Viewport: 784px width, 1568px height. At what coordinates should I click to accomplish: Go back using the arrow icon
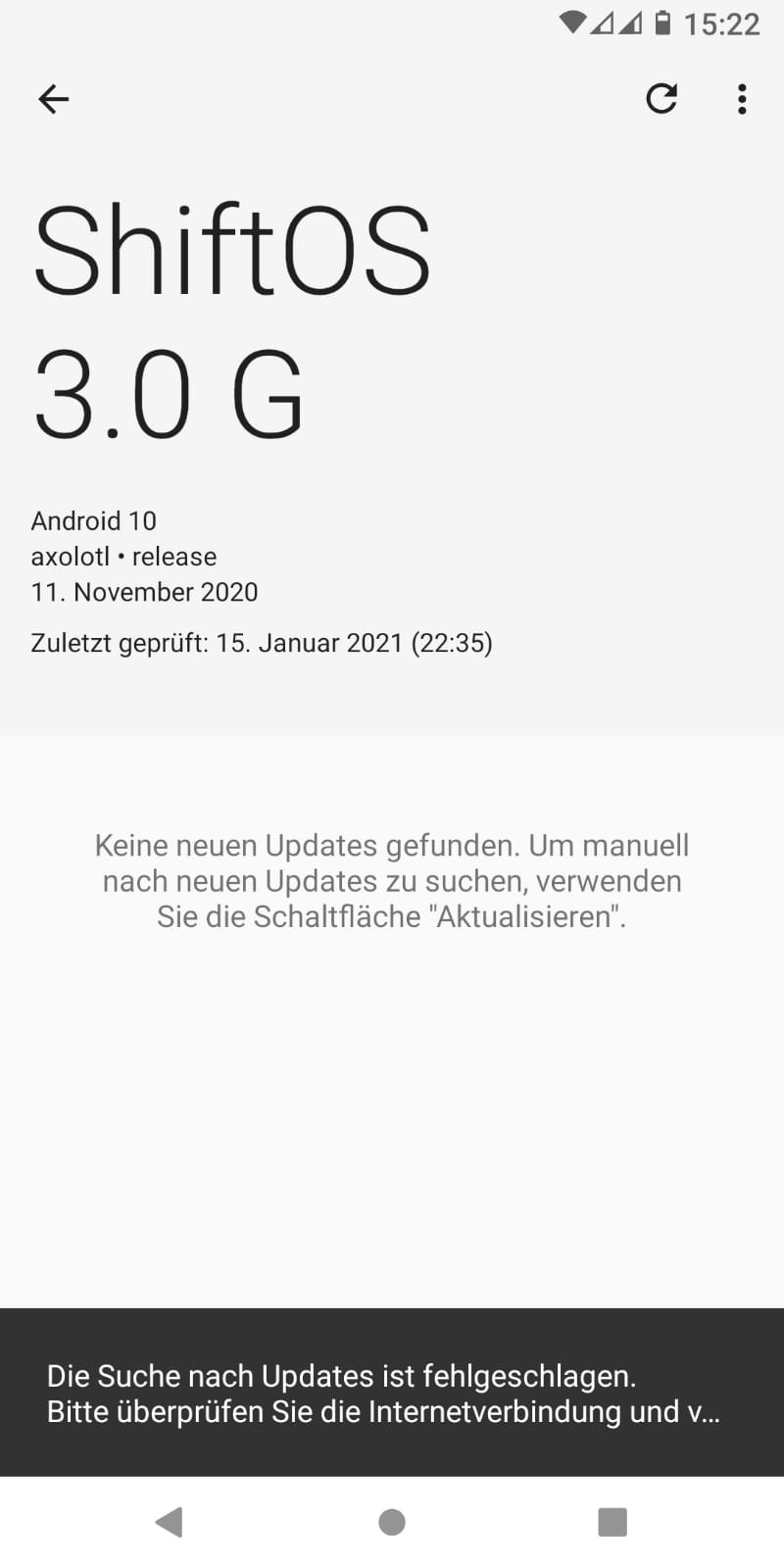pyautogui.click(x=53, y=99)
